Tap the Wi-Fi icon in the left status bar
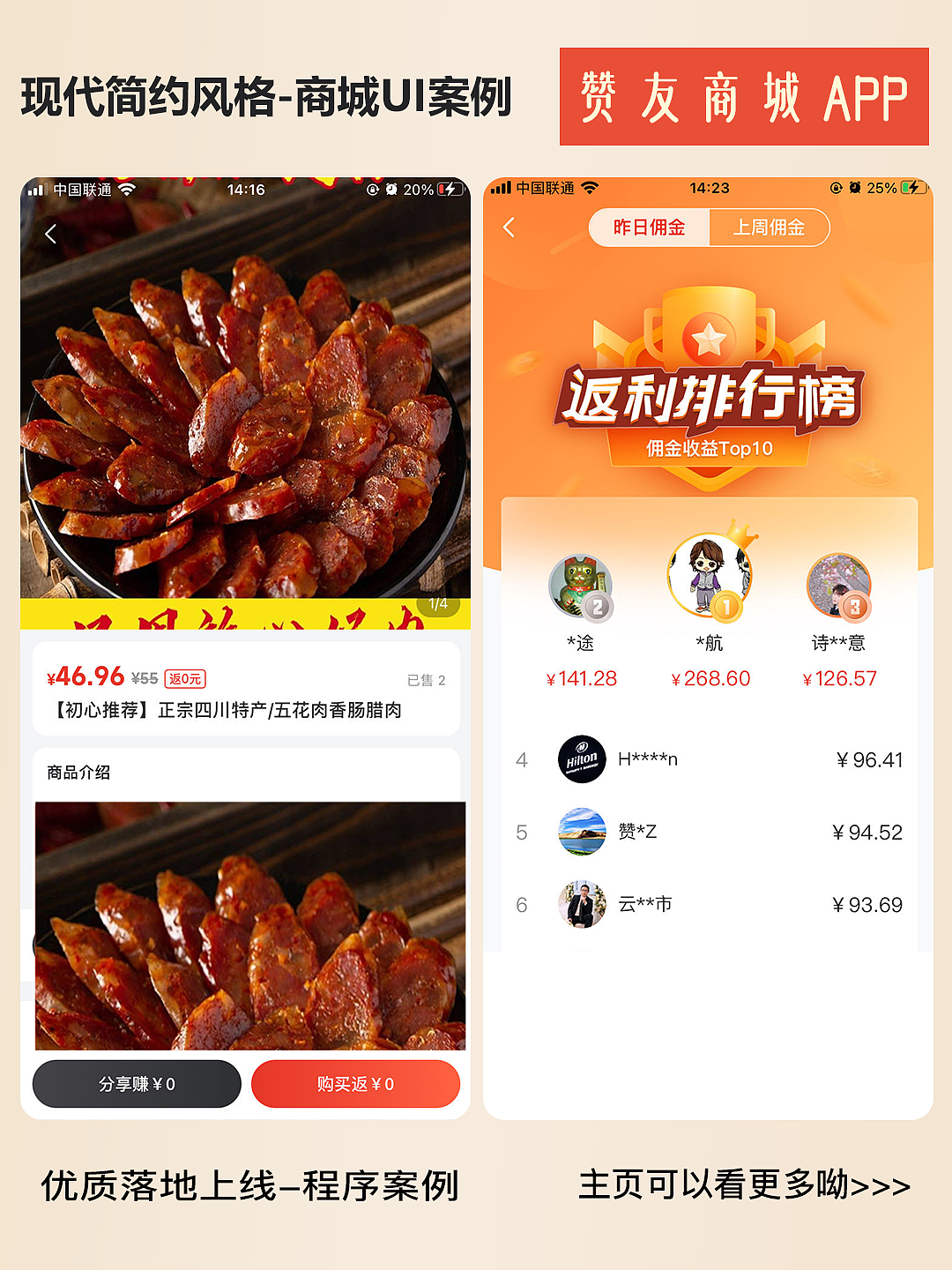This screenshot has height=1270, width=952. click(x=129, y=188)
